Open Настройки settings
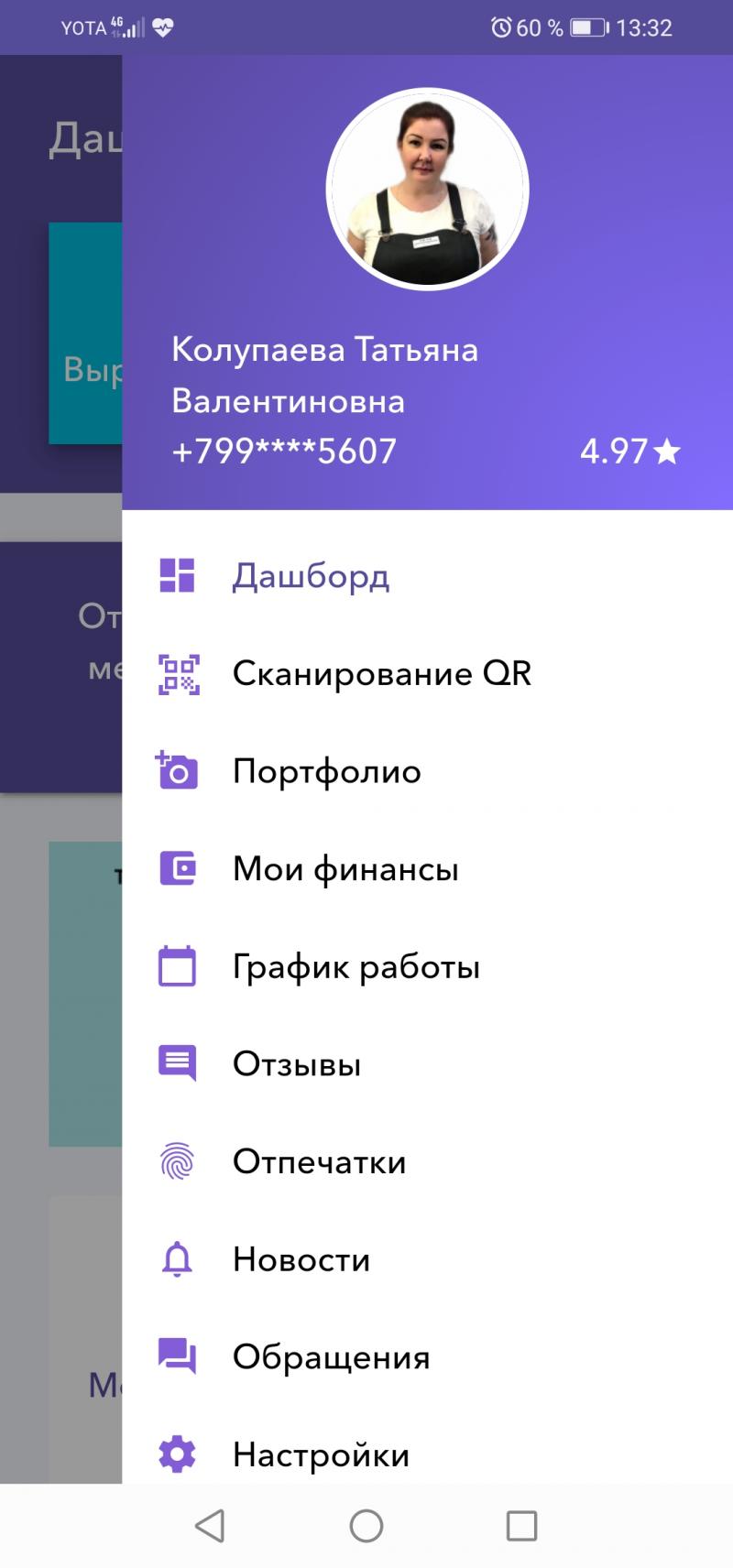Screen dimensions: 733x1568 (321, 1454)
